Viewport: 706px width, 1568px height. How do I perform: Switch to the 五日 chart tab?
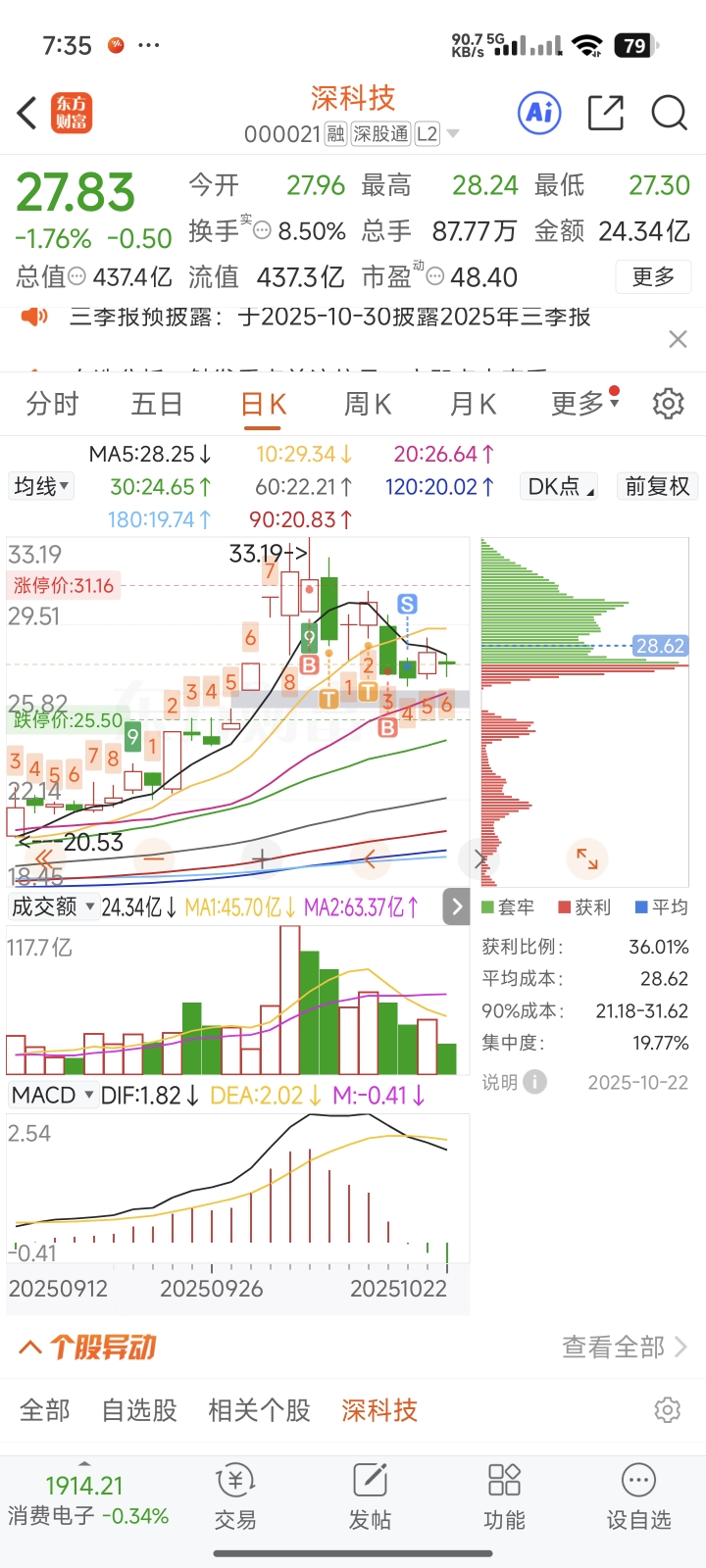click(x=157, y=404)
